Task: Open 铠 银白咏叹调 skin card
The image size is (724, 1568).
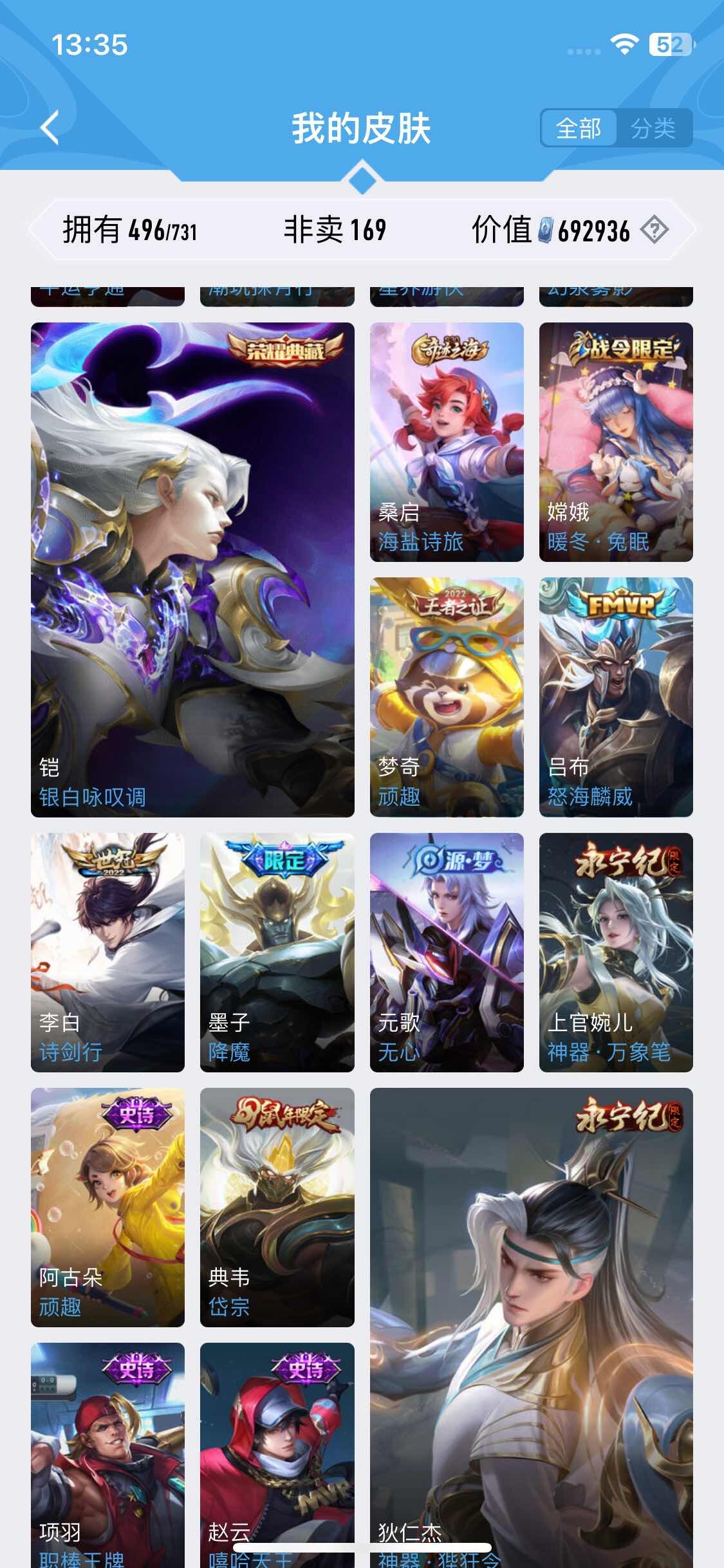Action: 192,570
